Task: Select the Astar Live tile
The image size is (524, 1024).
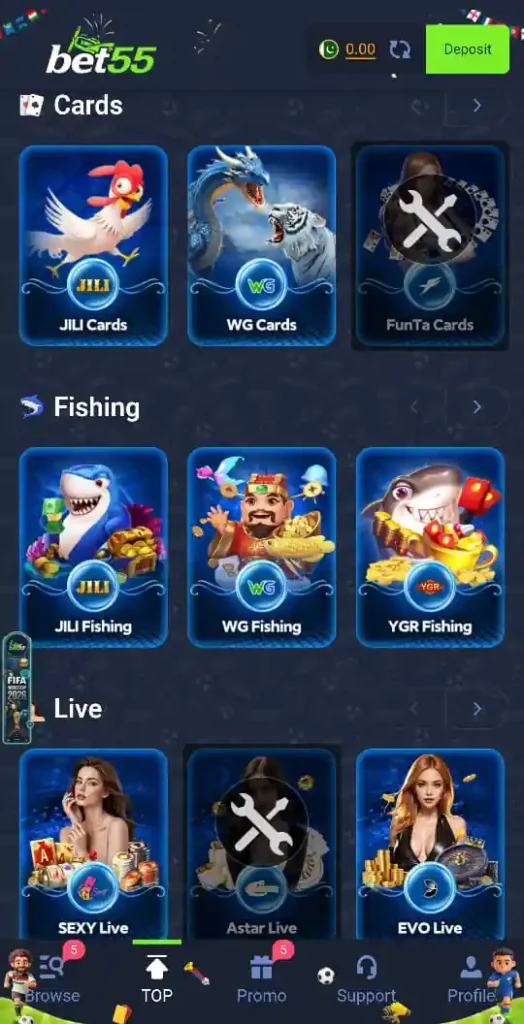Action: pyautogui.click(x=261, y=844)
